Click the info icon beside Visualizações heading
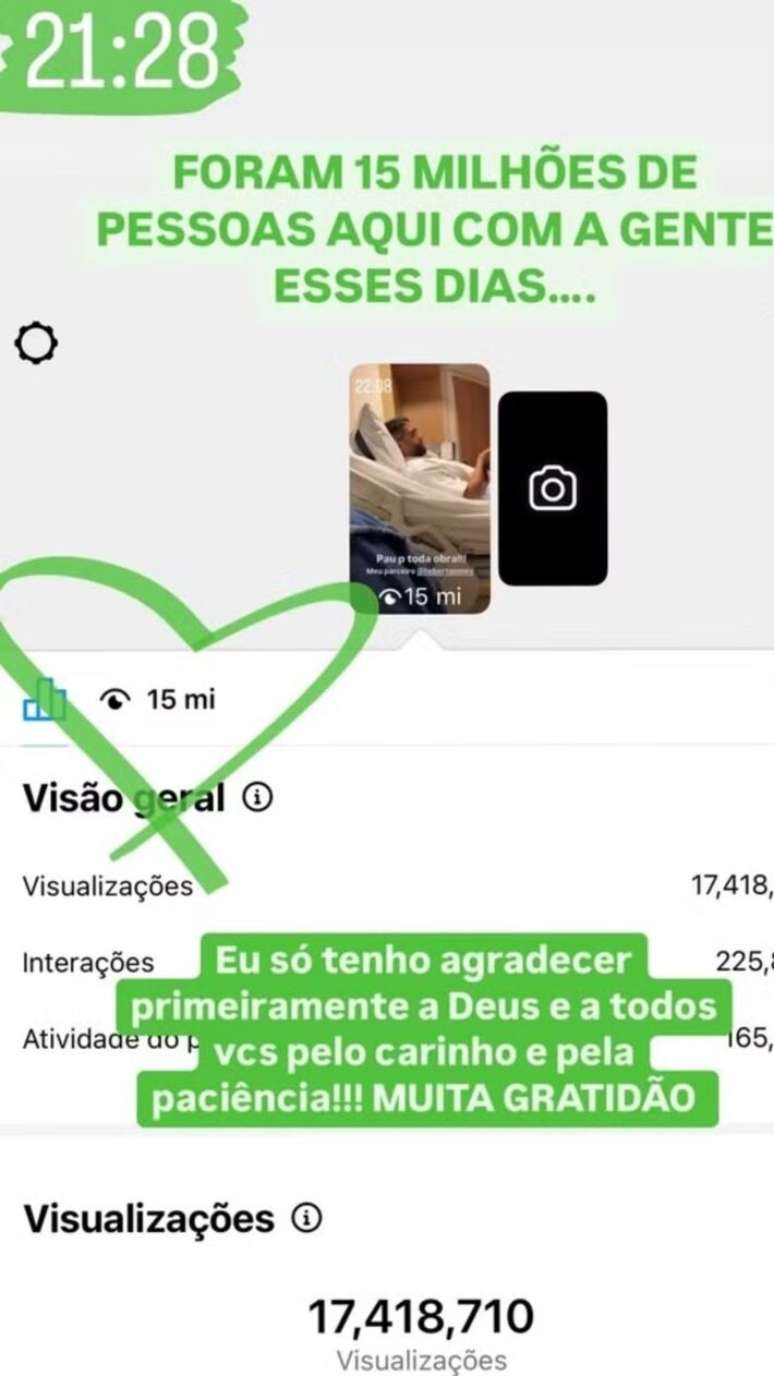This screenshot has width=774, height=1376. [306, 1216]
